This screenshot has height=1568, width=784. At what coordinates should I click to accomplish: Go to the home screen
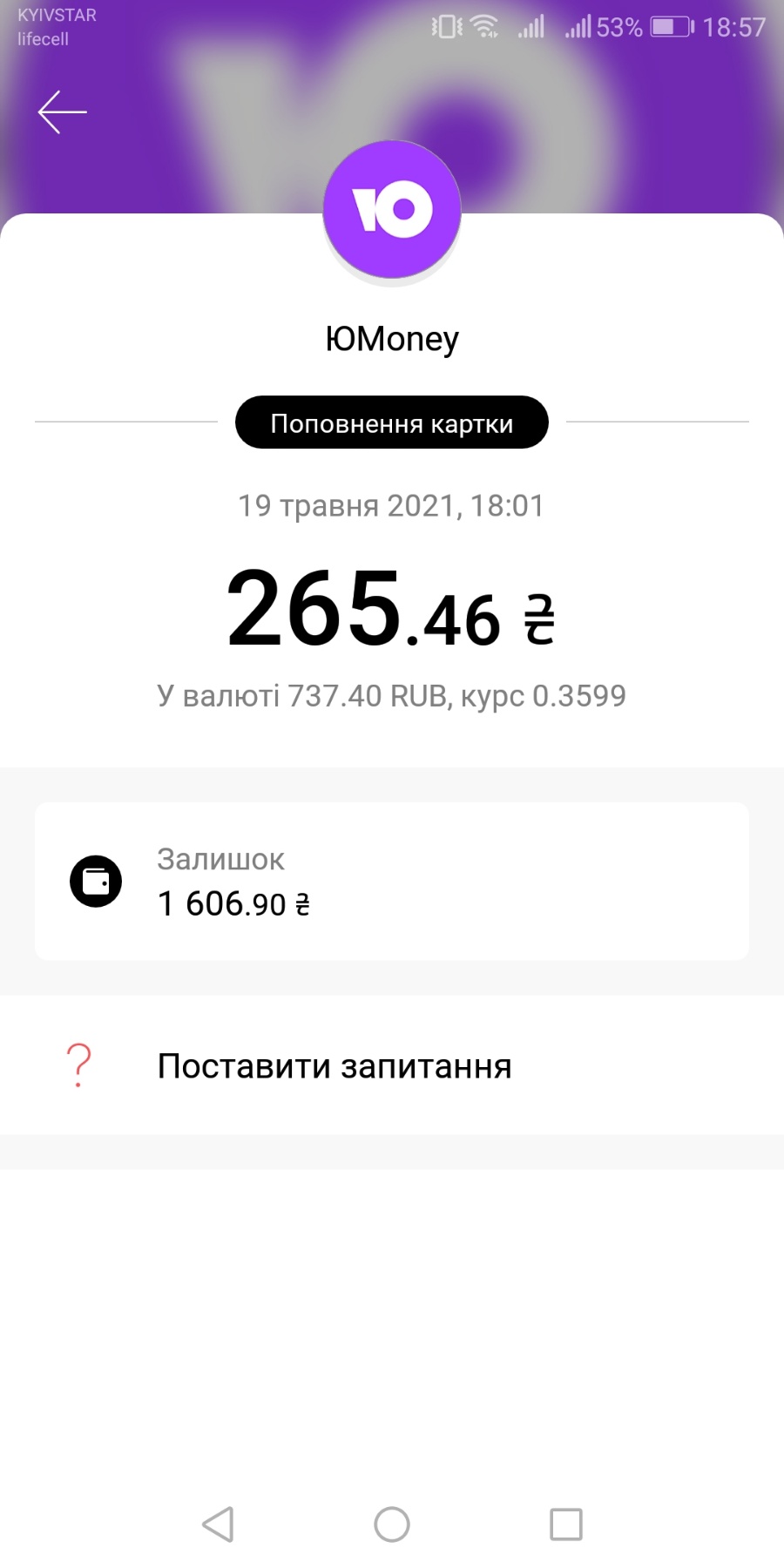392,1524
